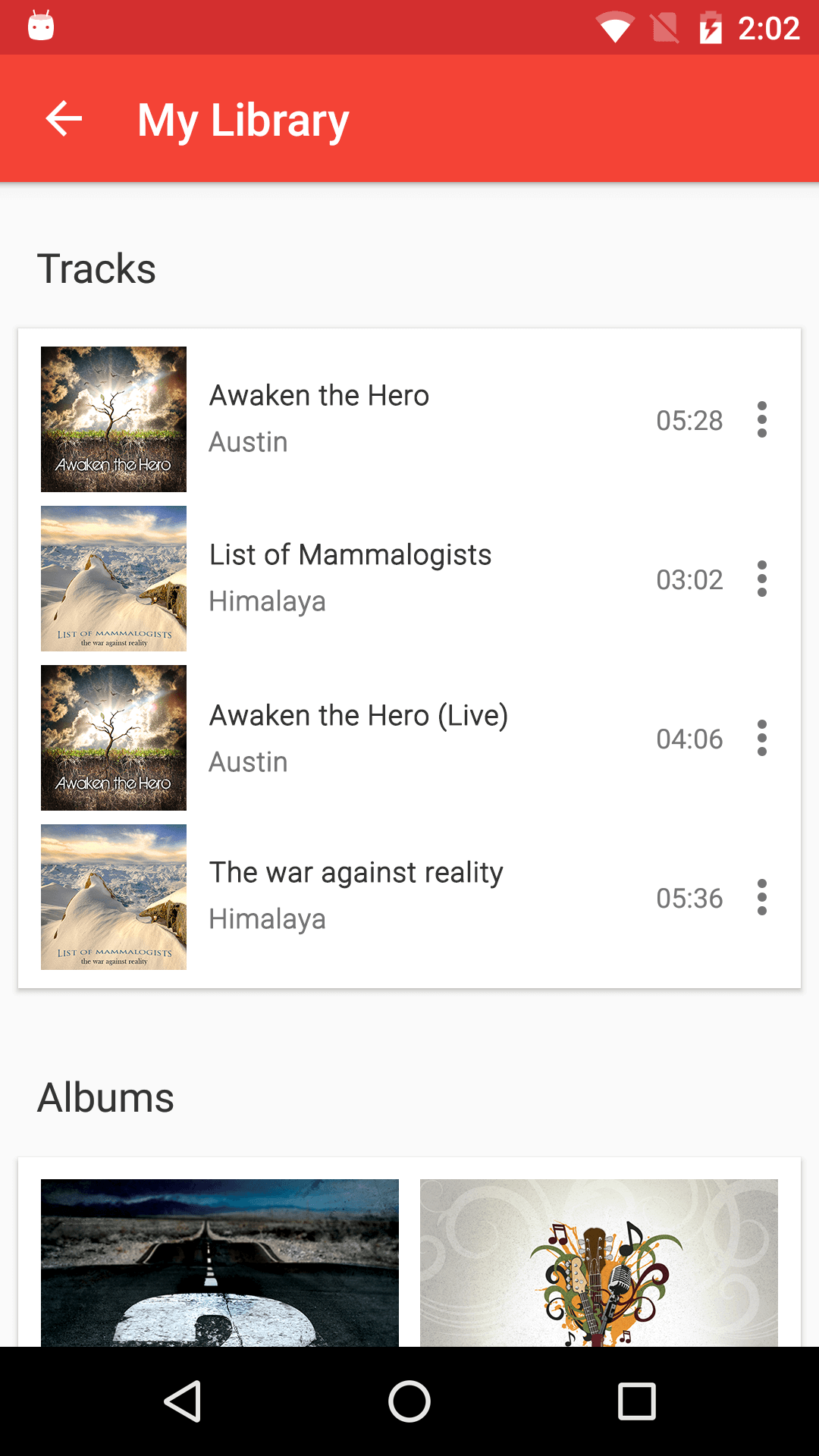Tap the system home button
The image size is (819, 1456).
[x=409, y=1401]
